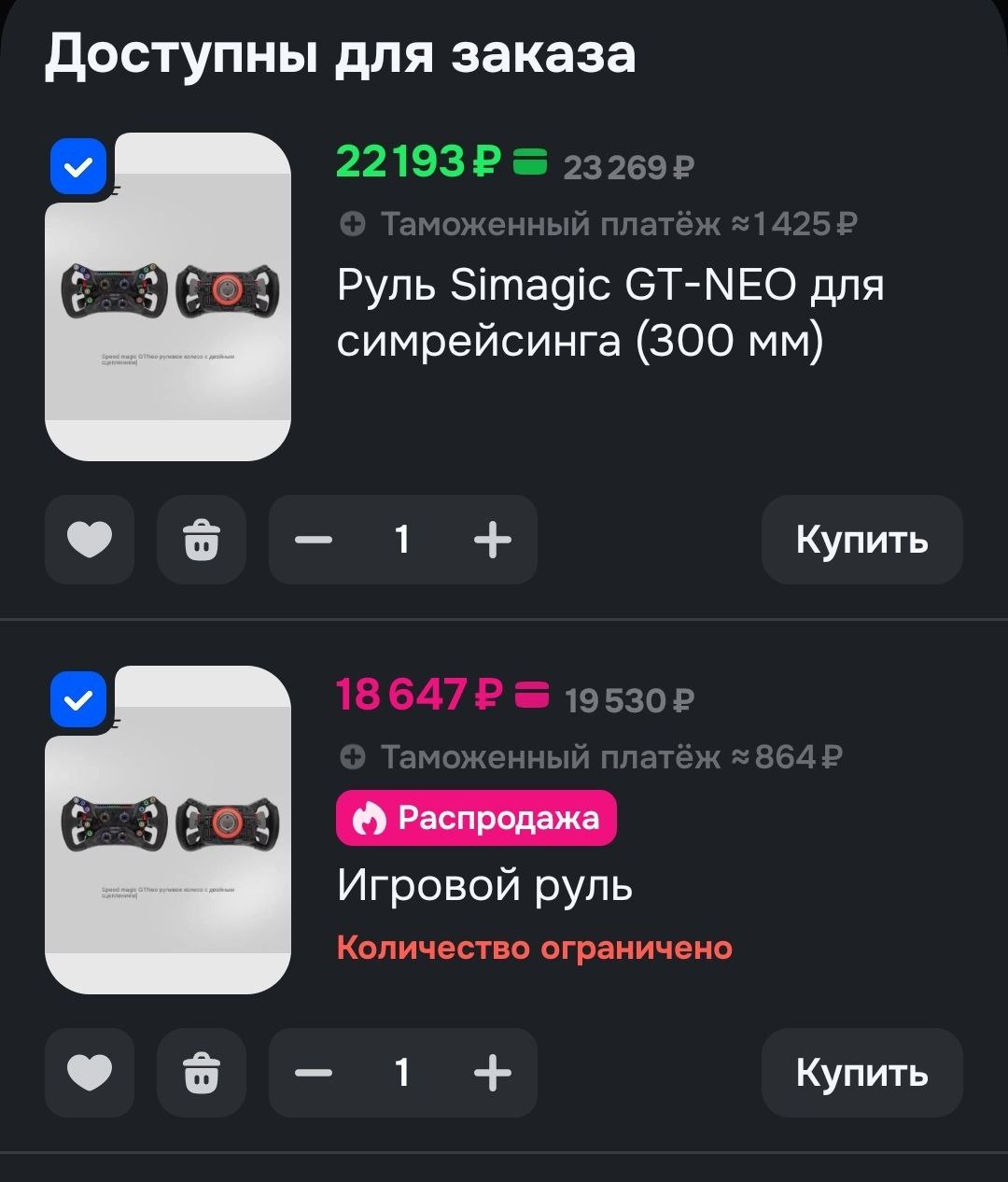This screenshot has width=1008, height=1182.
Task: Open the Simagic GT-NEO product image
Action: point(168,308)
